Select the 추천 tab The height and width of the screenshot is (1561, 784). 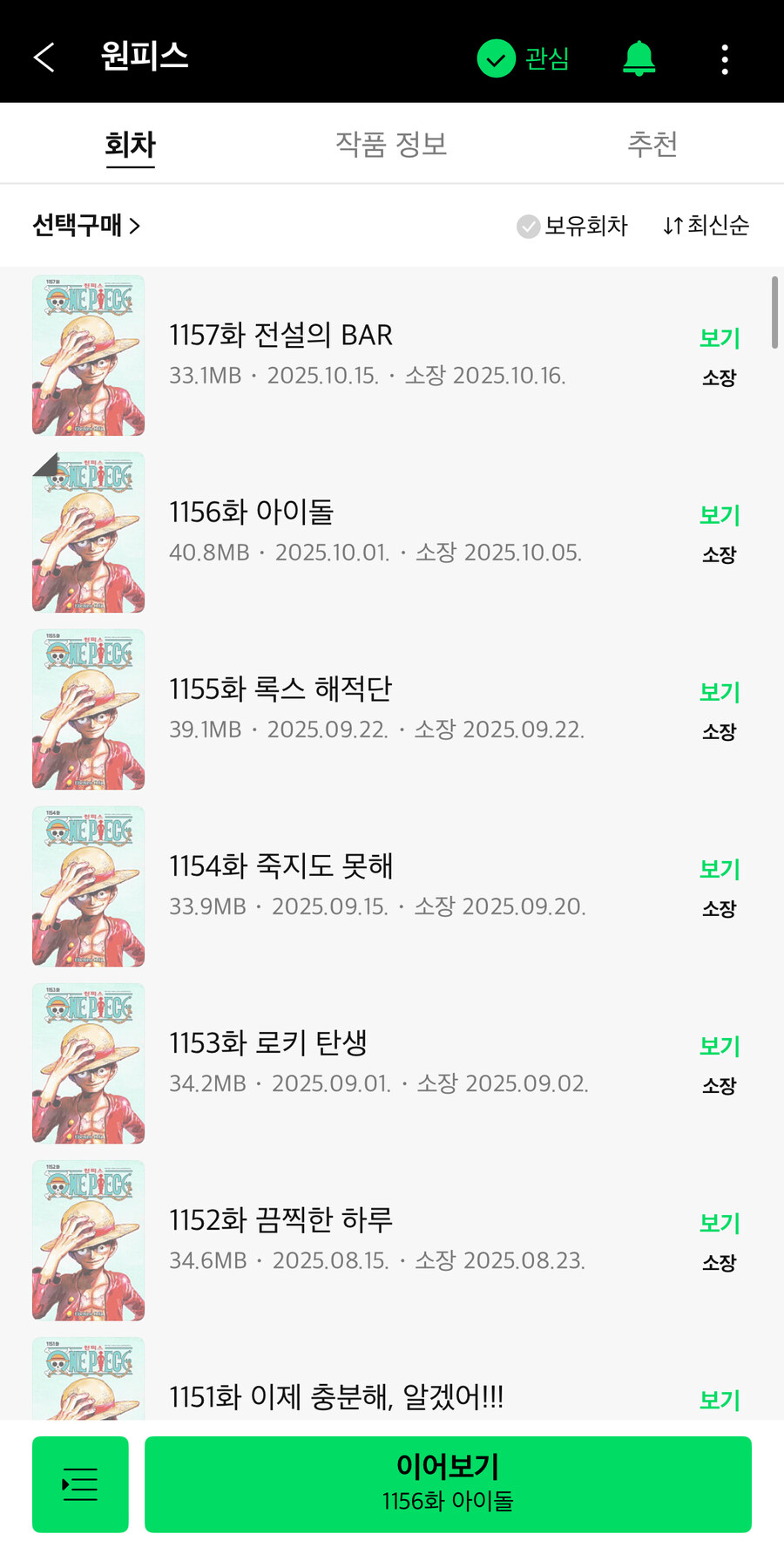[x=654, y=144]
